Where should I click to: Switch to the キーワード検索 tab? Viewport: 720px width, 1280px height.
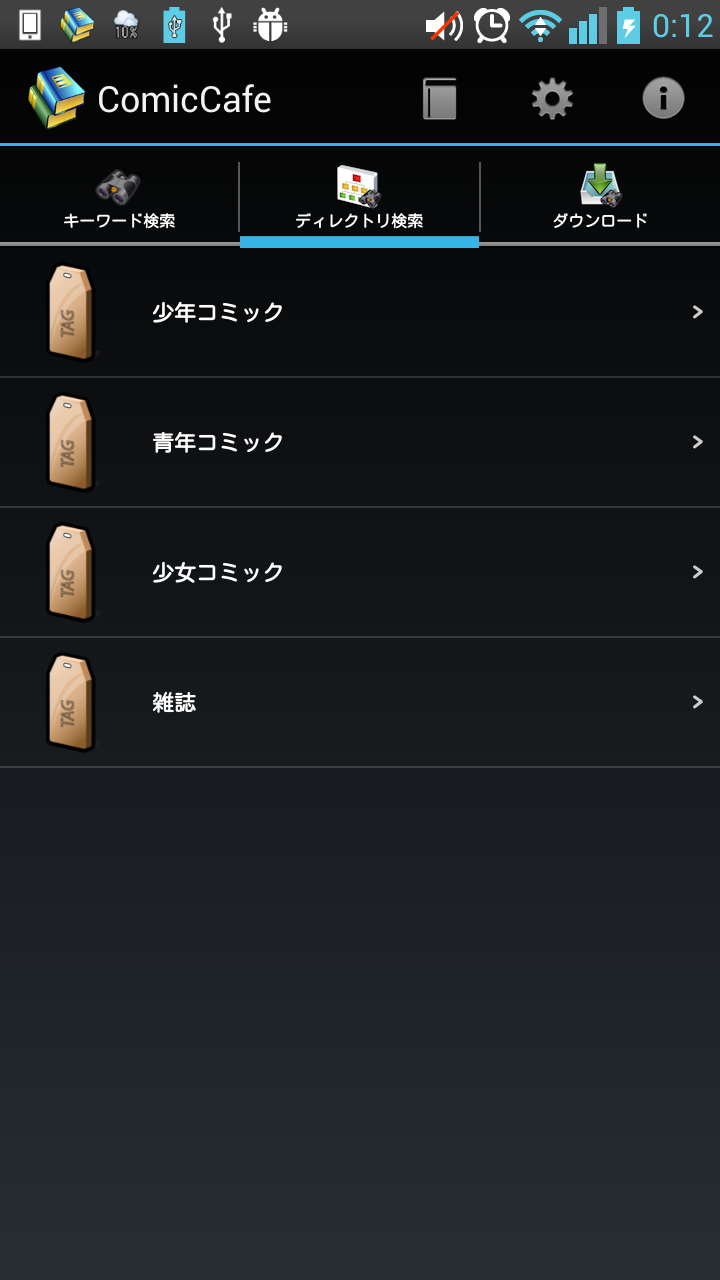click(119, 198)
